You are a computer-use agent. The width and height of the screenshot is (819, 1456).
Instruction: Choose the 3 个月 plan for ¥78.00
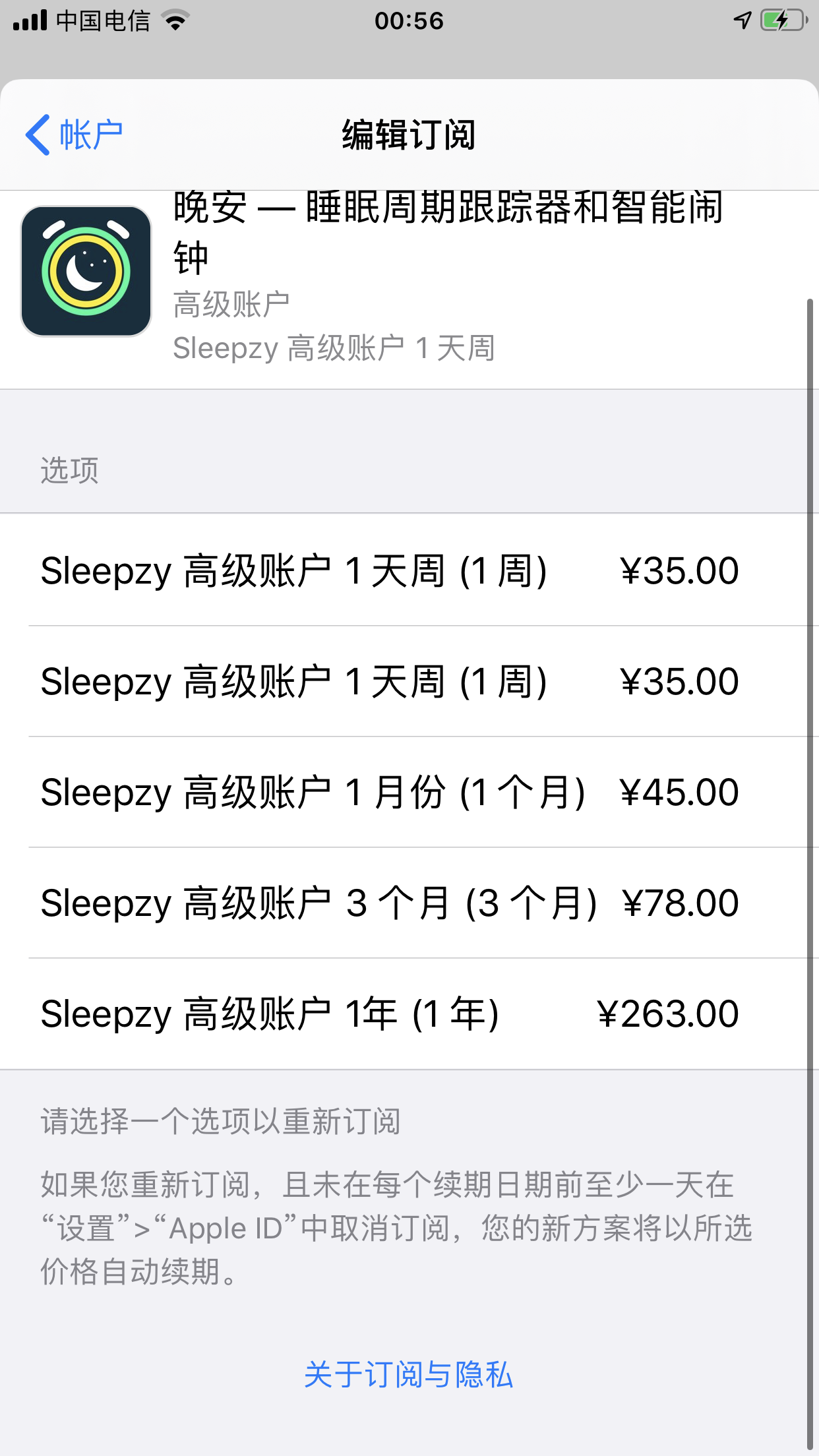pos(389,903)
